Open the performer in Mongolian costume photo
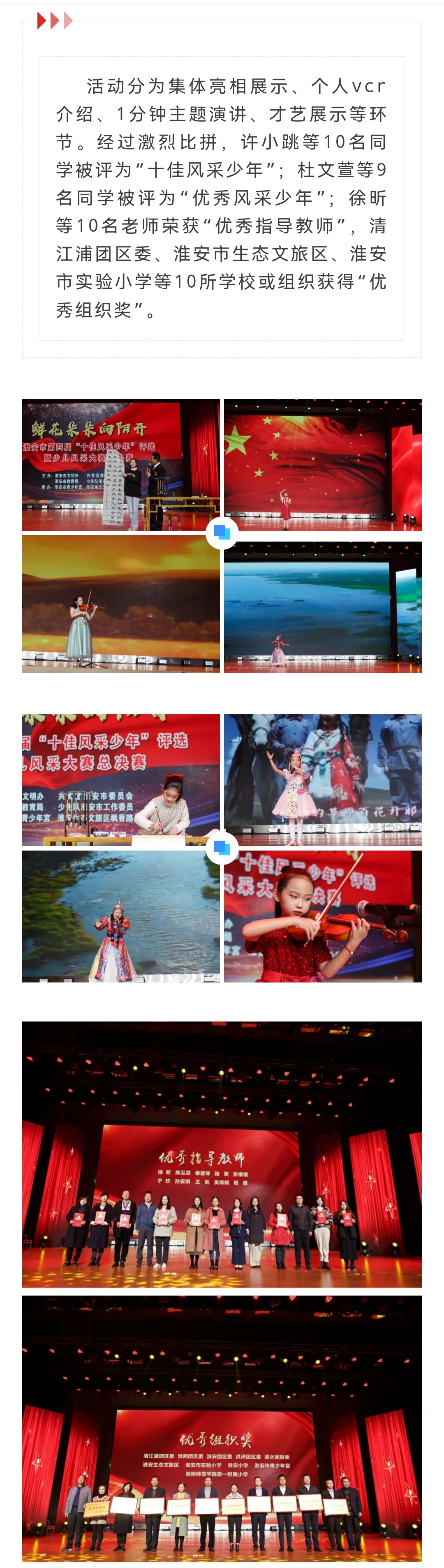Image resolution: width=444 pixels, height=1568 pixels. tap(120, 916)
